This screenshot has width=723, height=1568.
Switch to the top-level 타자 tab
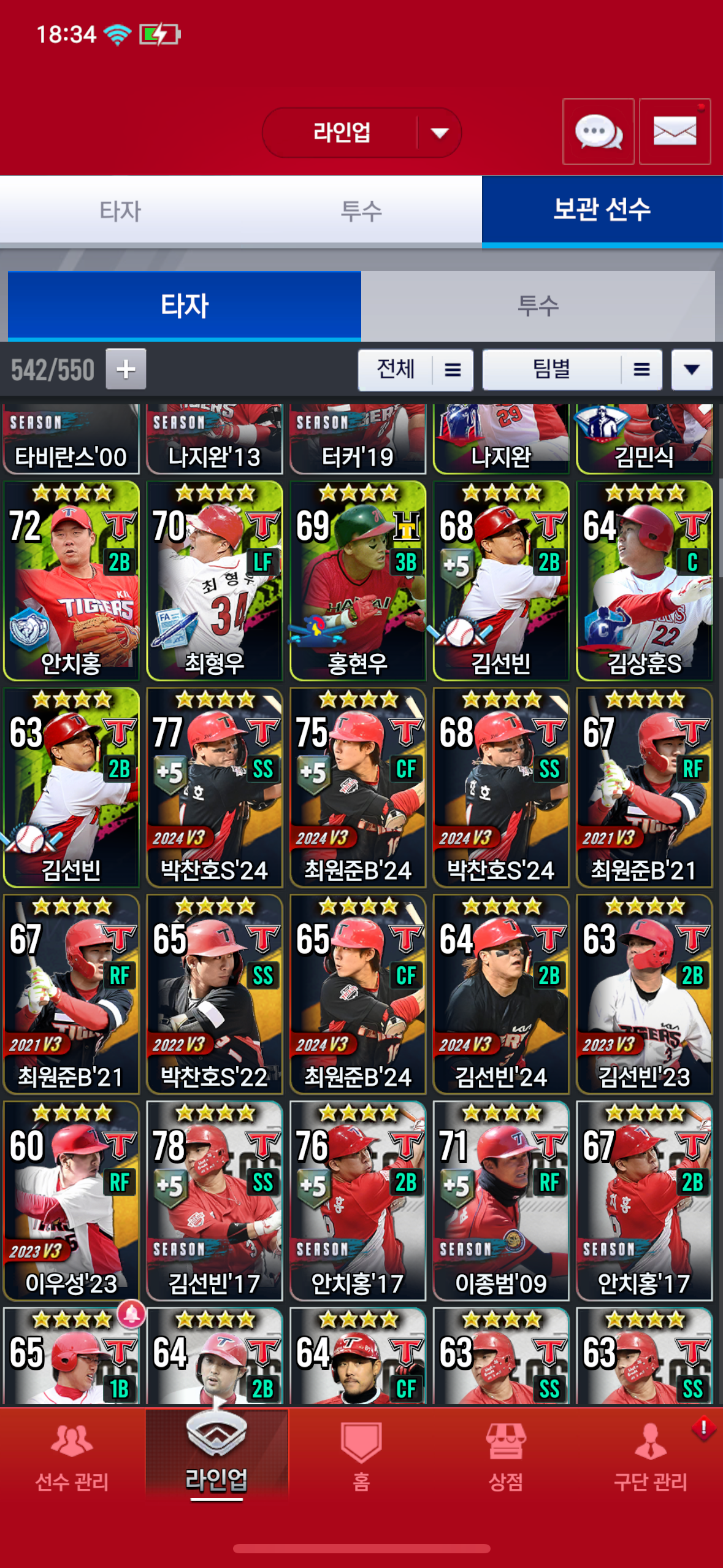[120, 211]
